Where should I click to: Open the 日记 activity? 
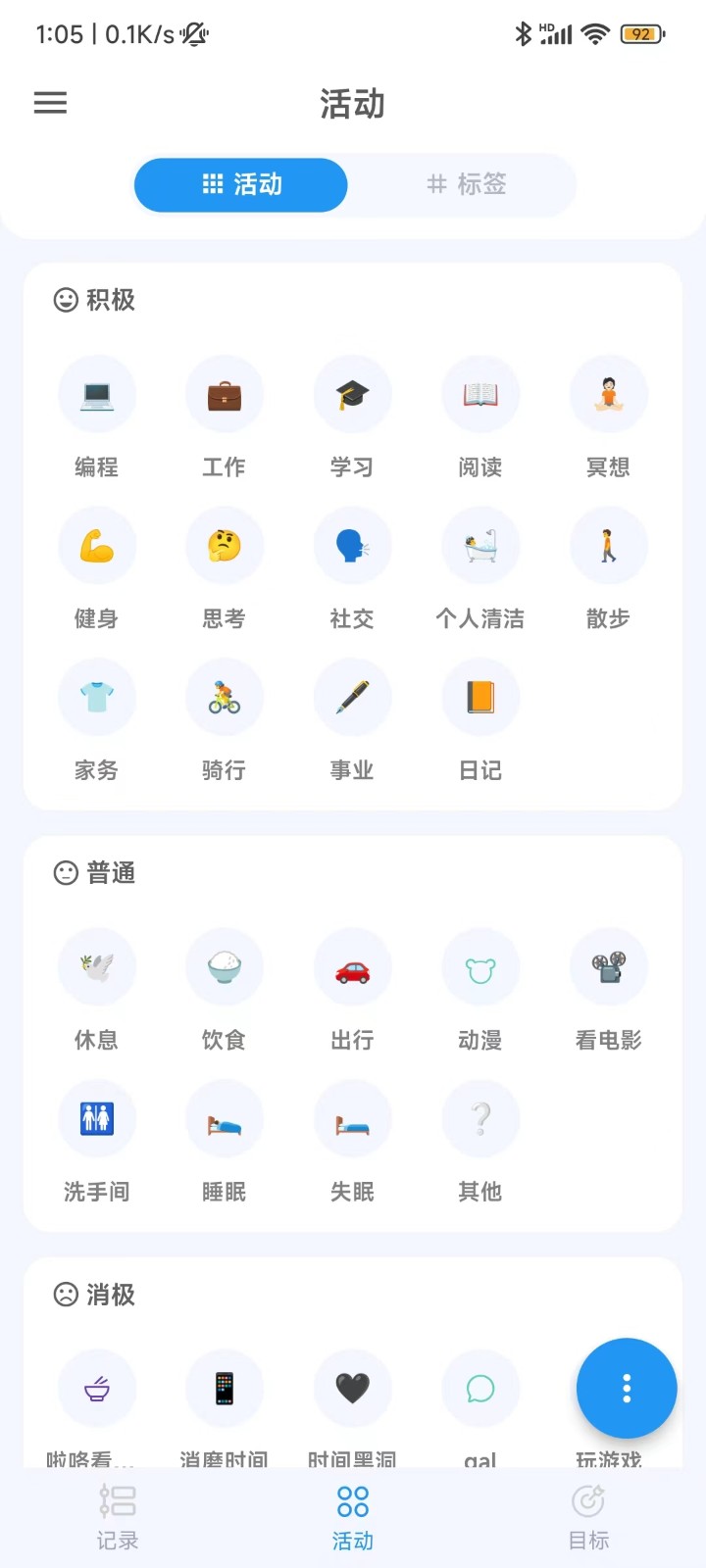coord(480,699)
